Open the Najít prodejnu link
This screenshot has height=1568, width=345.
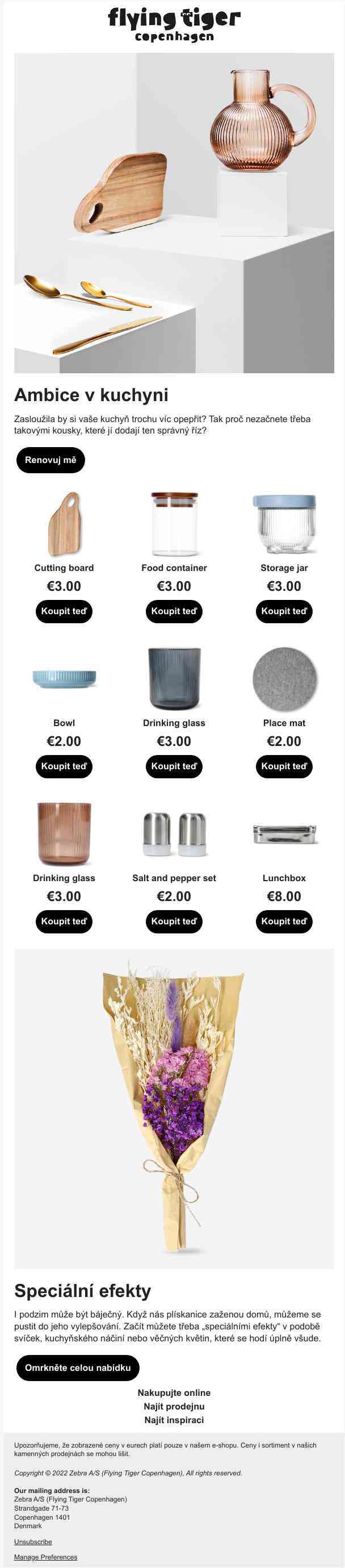(x=174, y=1406)
